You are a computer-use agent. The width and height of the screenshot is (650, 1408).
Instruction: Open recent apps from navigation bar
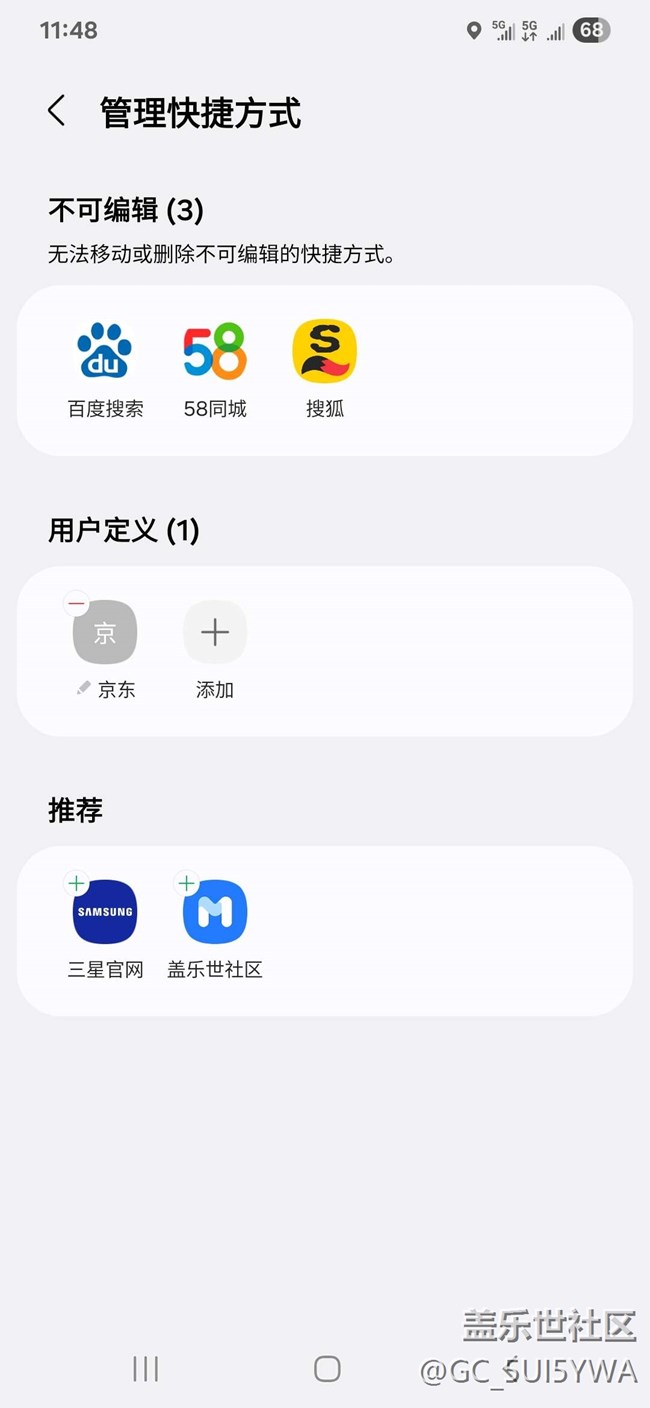tap(146, 1369)
